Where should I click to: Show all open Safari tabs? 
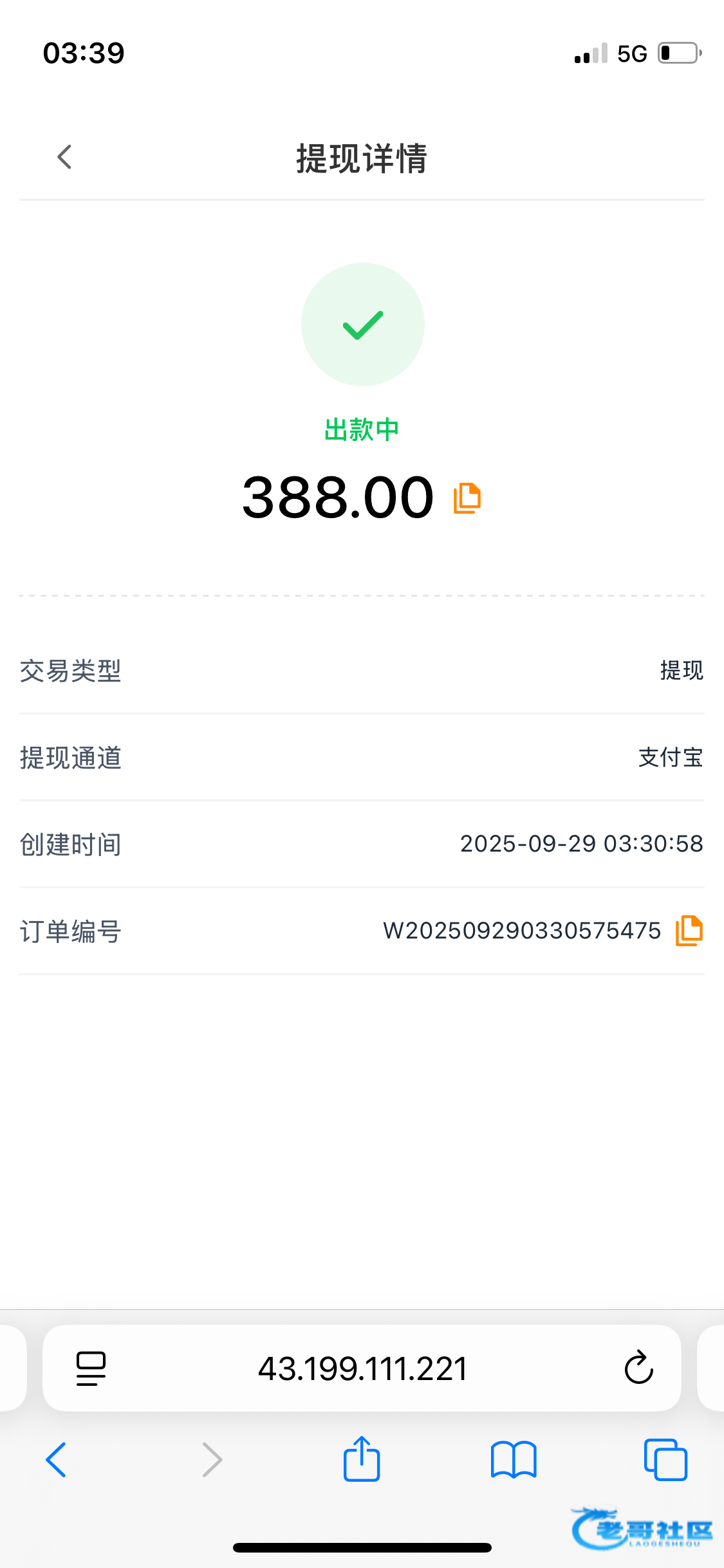click(665, 1460)
